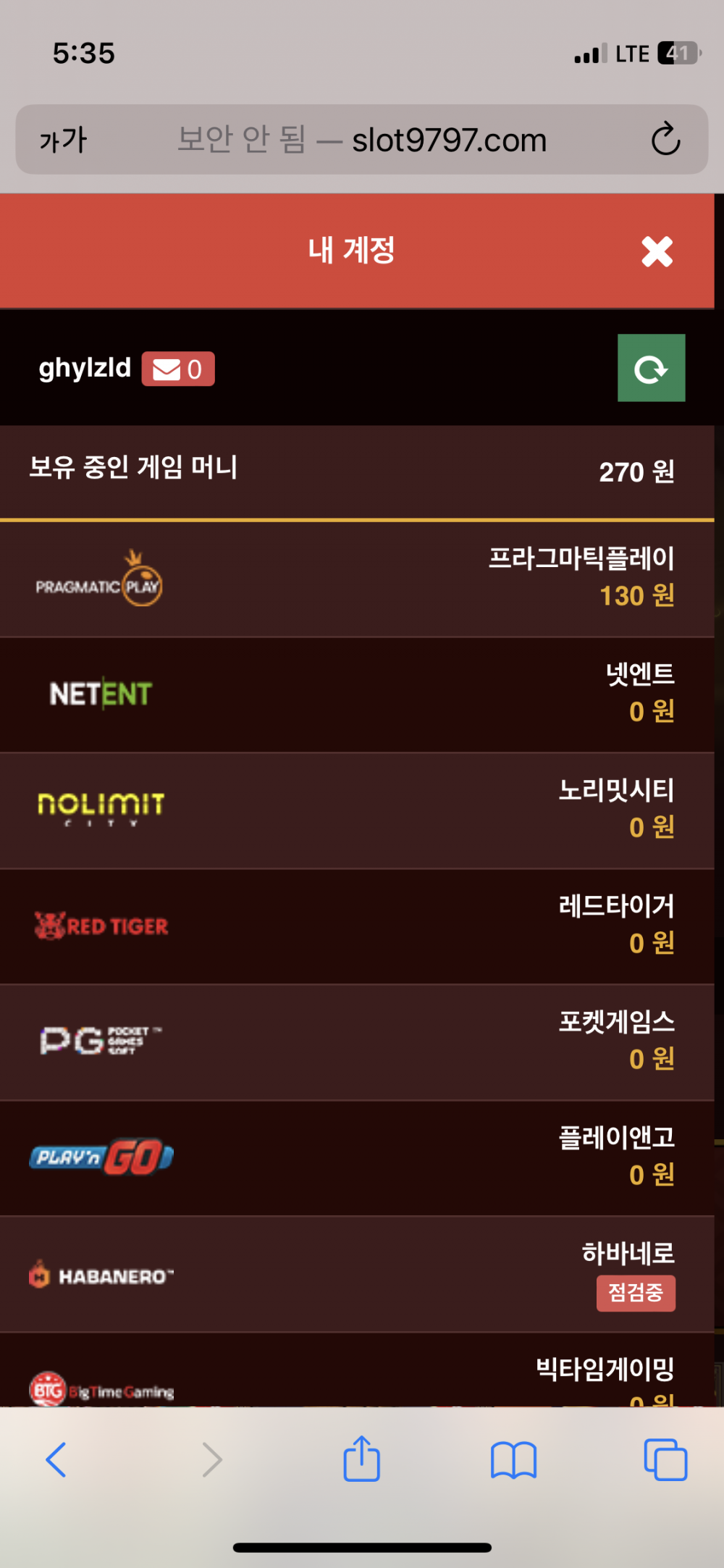Open the message inbox badge
The width and height of the screenshot is (724, 1568).
[178, 369]
